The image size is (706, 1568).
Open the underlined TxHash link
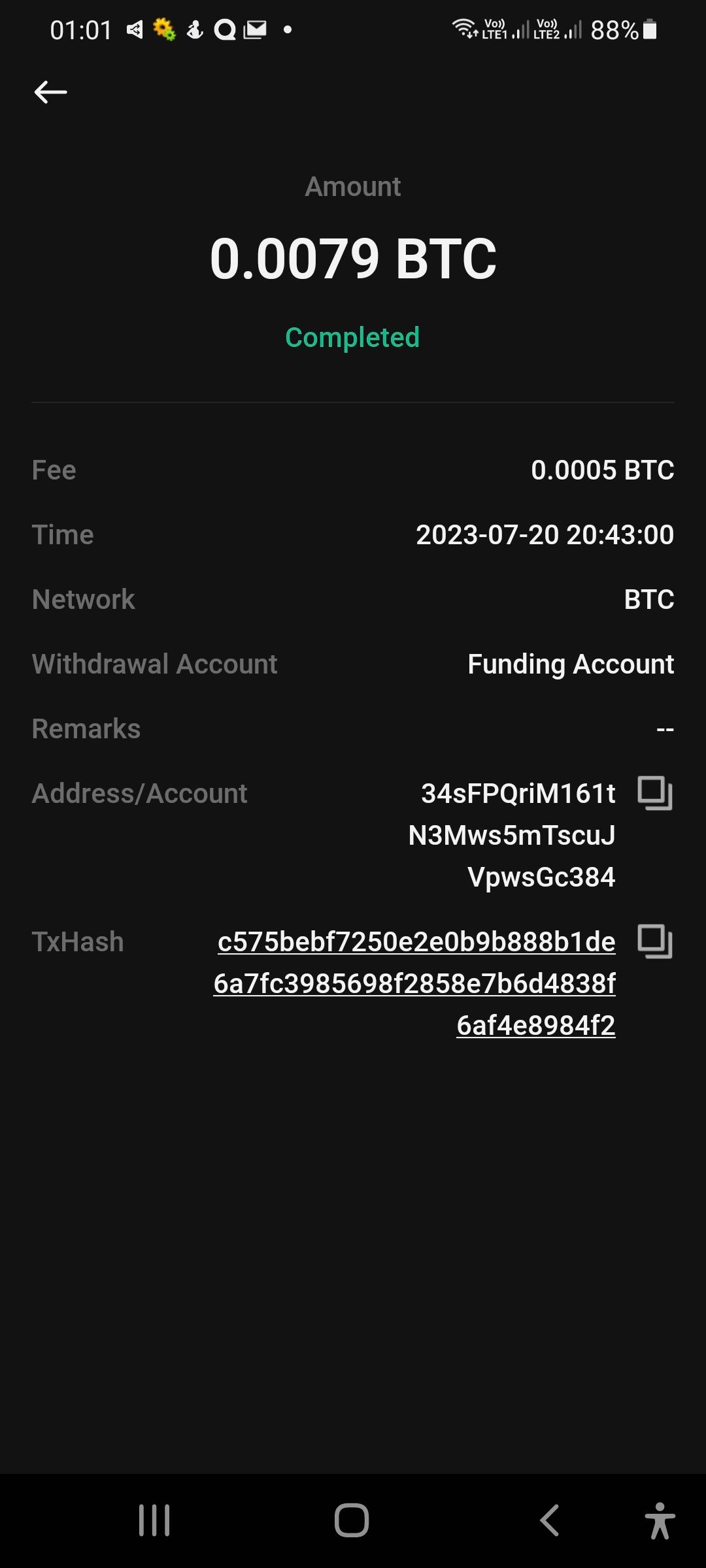(x=416, y=983)
